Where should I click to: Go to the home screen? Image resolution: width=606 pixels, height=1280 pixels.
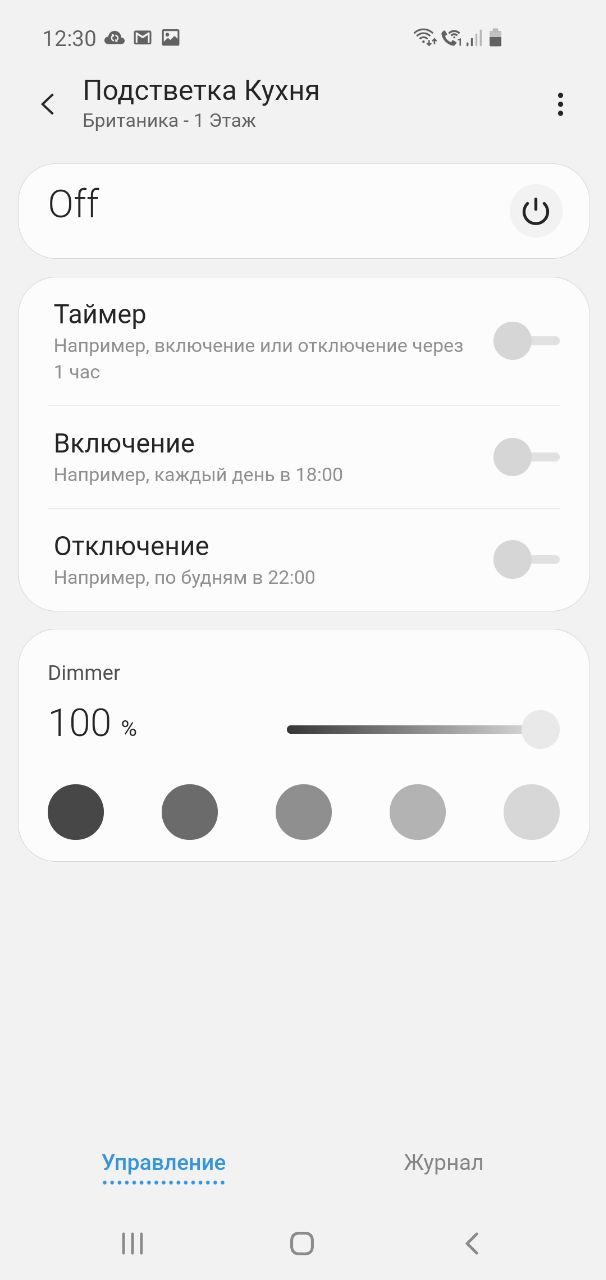pyautogui.click(x=302, y=1243)
